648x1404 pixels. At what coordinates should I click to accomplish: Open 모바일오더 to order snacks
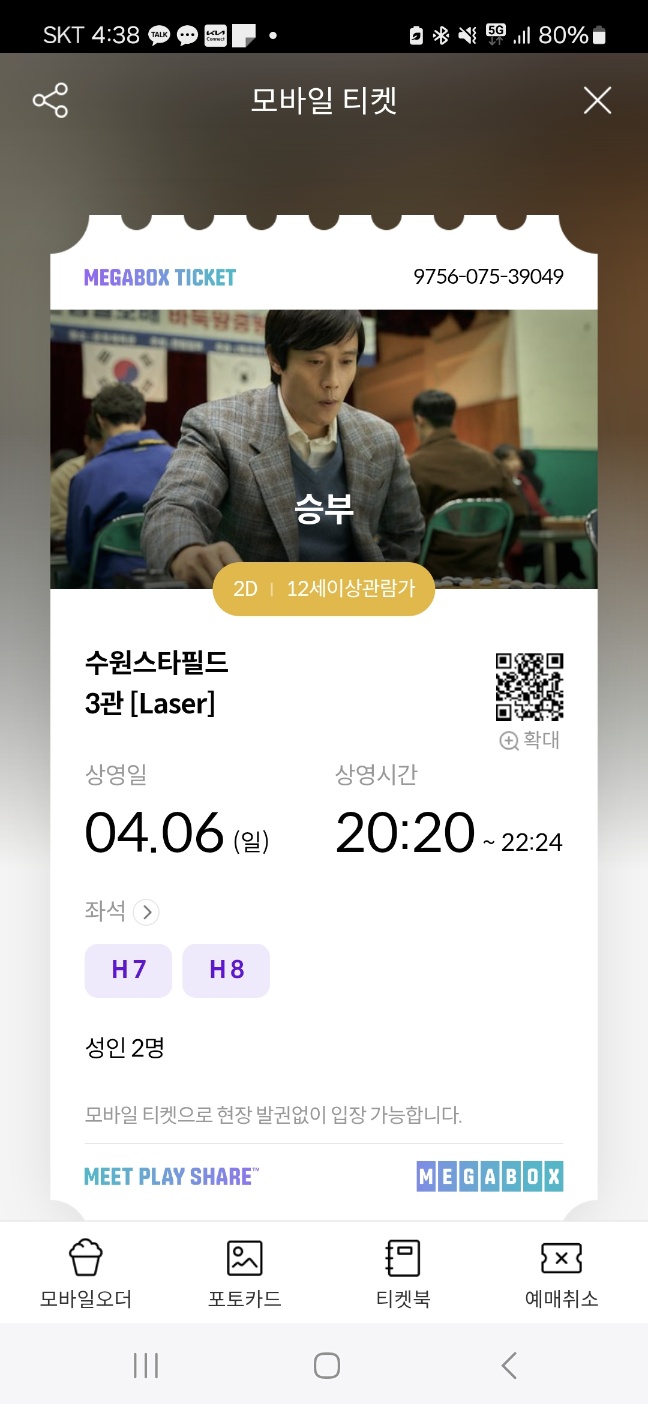point(86,1273)
